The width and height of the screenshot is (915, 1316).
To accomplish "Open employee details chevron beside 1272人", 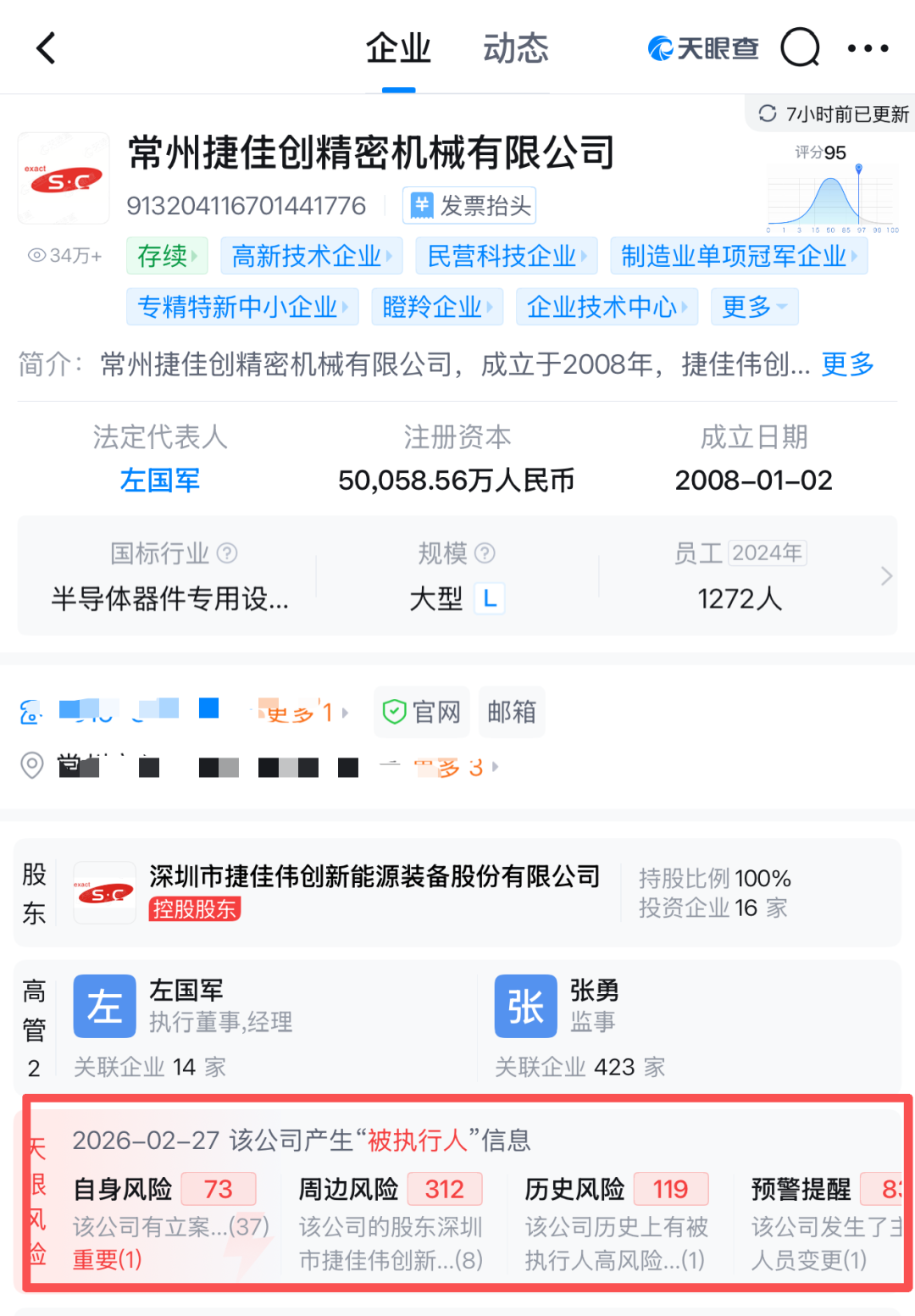I will point(886,576).
